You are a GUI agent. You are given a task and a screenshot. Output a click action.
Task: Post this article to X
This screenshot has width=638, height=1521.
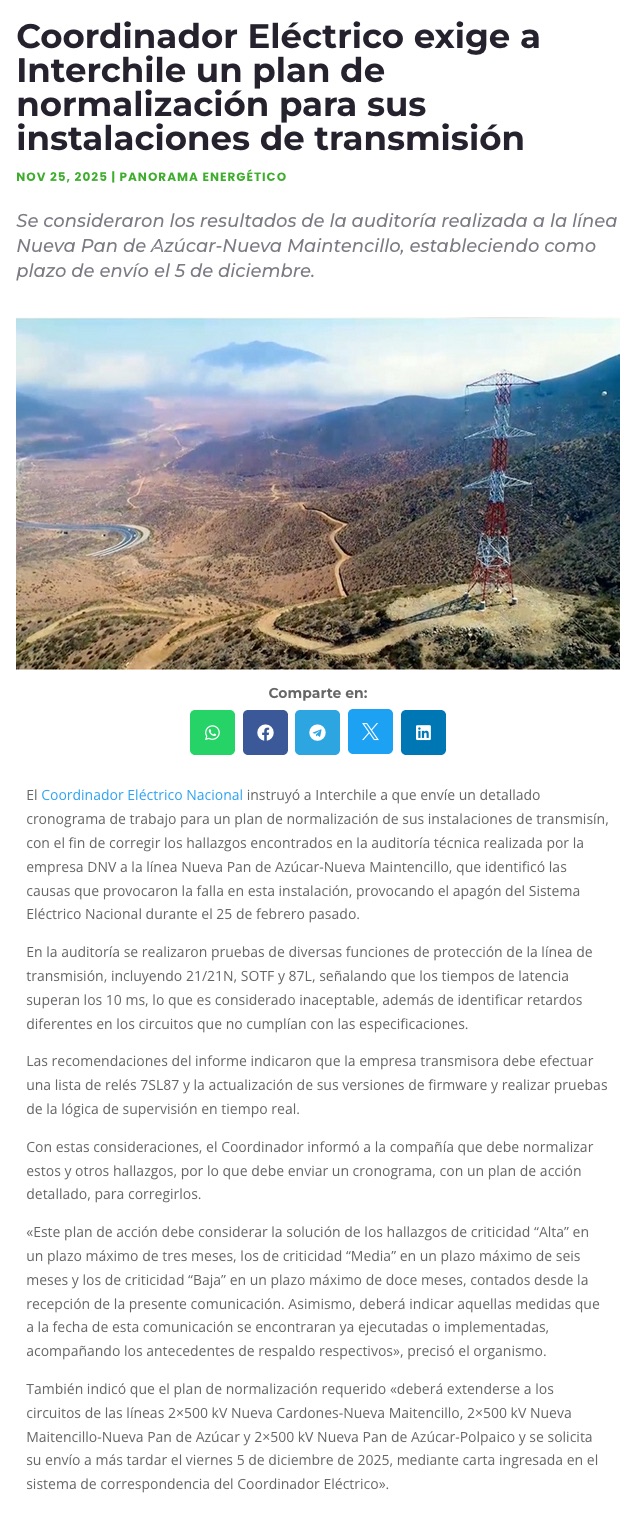370,732
